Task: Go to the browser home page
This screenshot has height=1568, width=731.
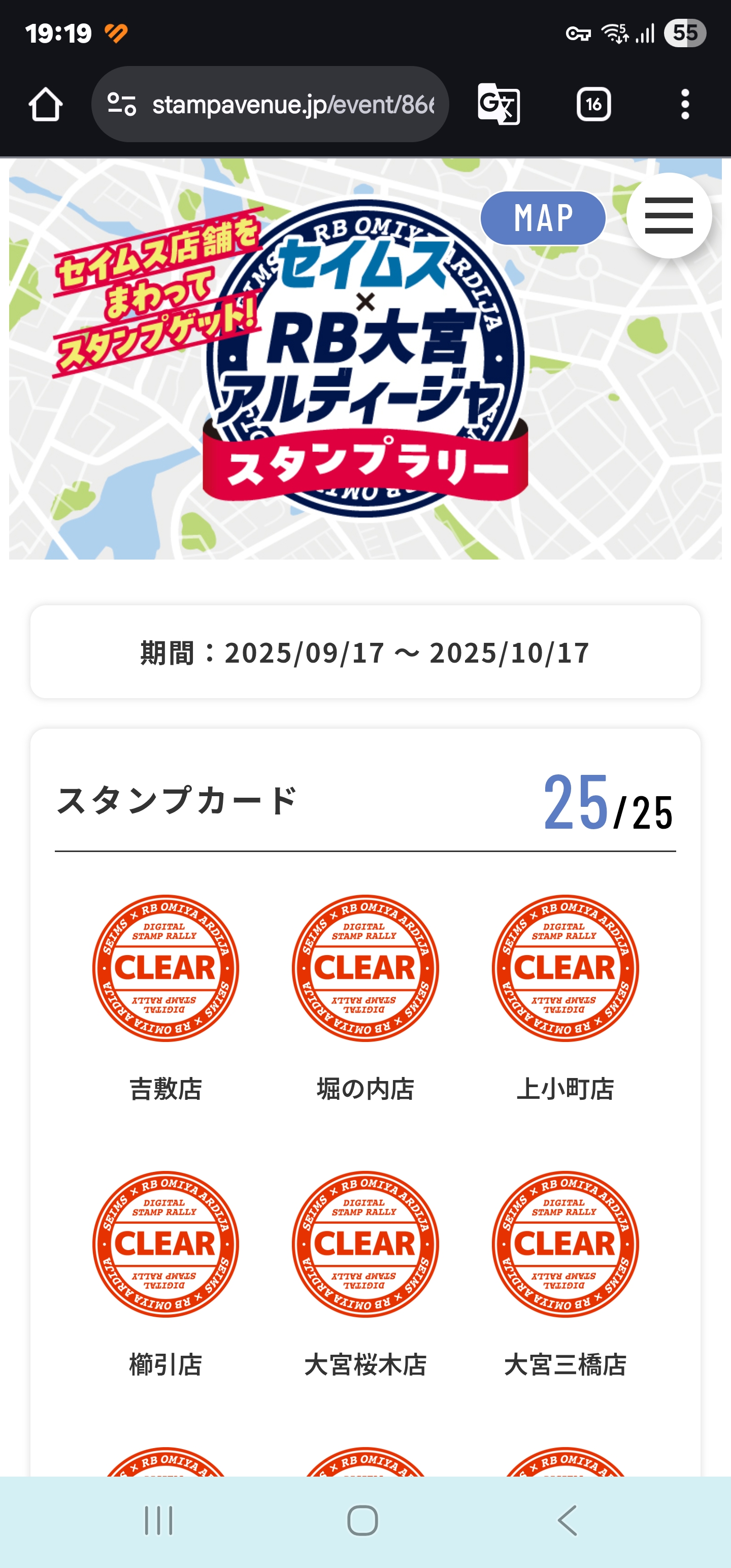Action: [x=46, y=105]
